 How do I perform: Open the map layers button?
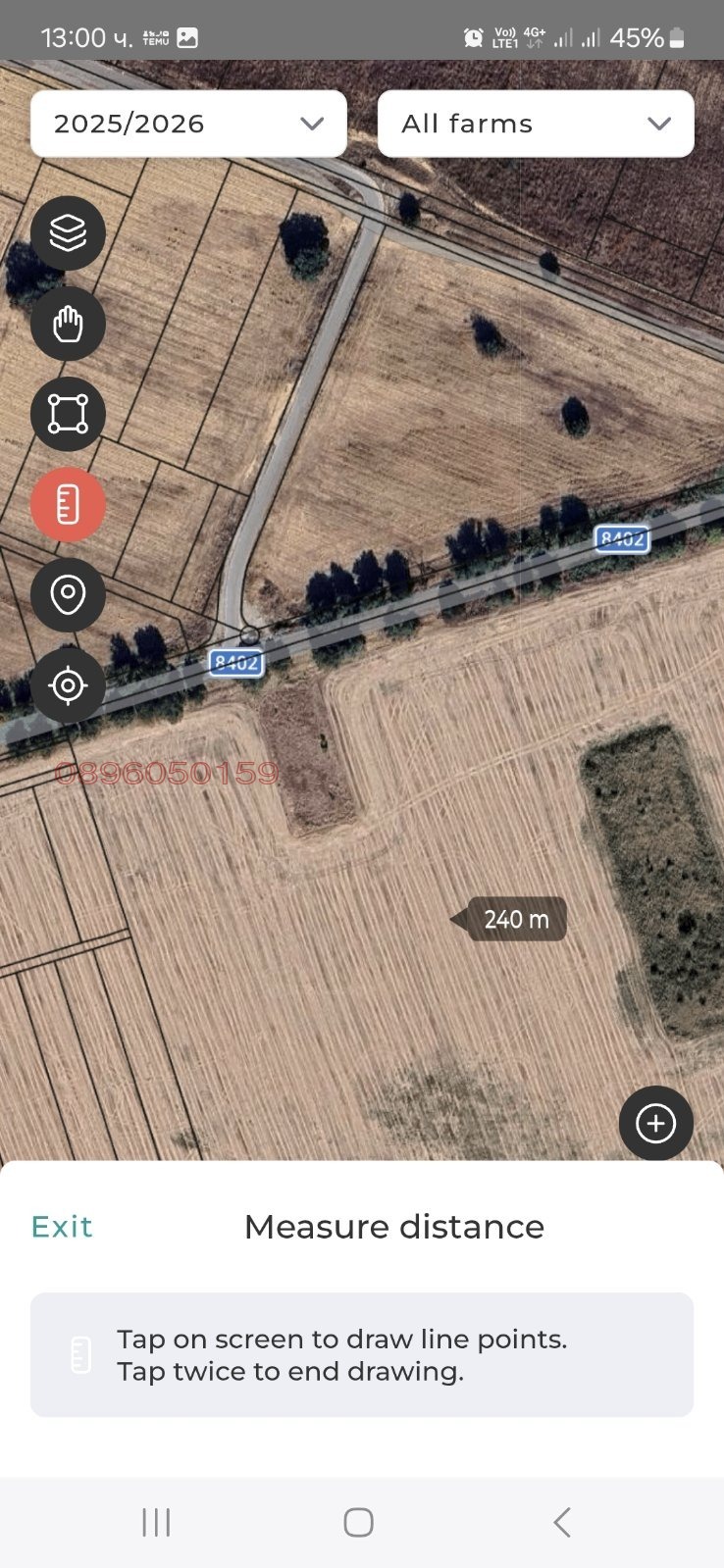click(68, 233)
